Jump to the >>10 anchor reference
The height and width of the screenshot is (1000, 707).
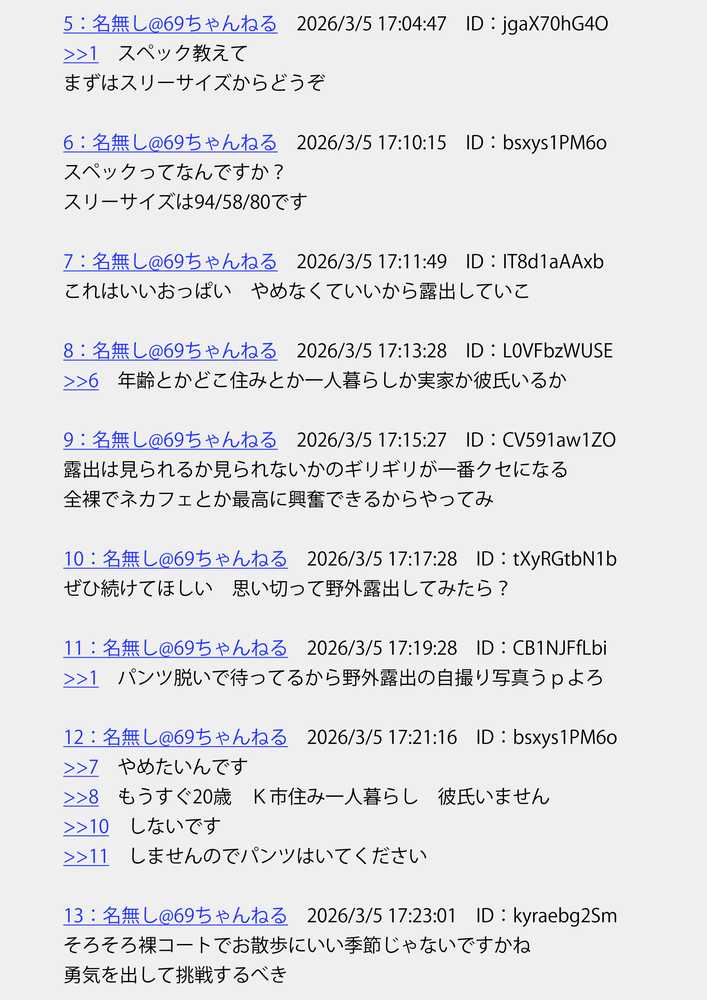86,827
